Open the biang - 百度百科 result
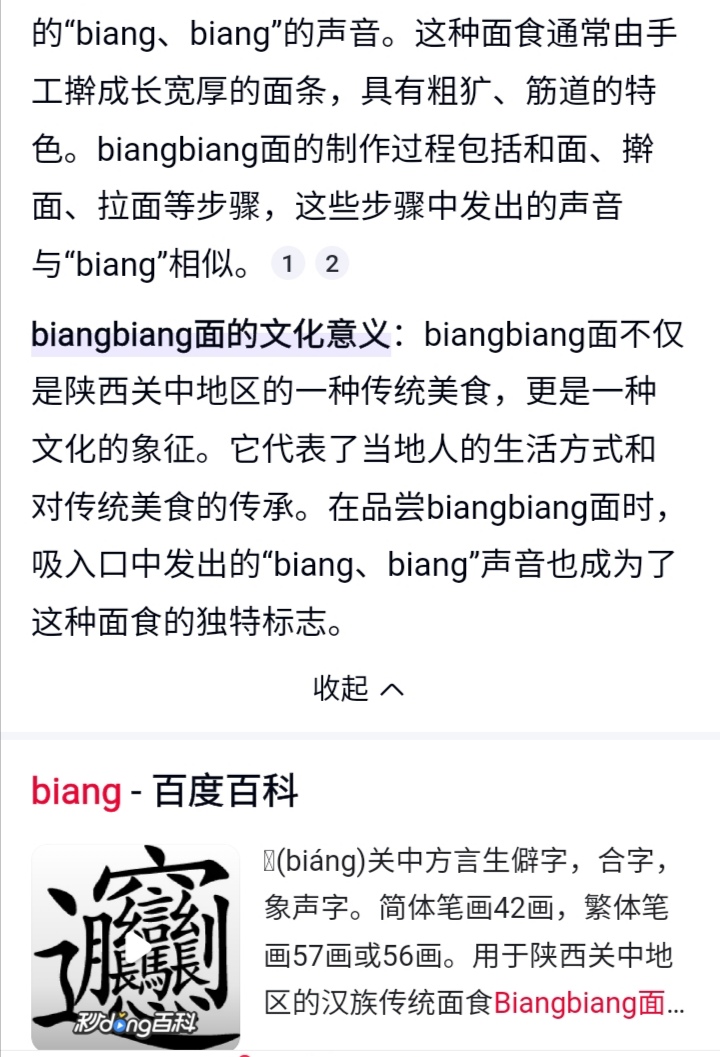 pyautogui.click(x=165, y=792)
